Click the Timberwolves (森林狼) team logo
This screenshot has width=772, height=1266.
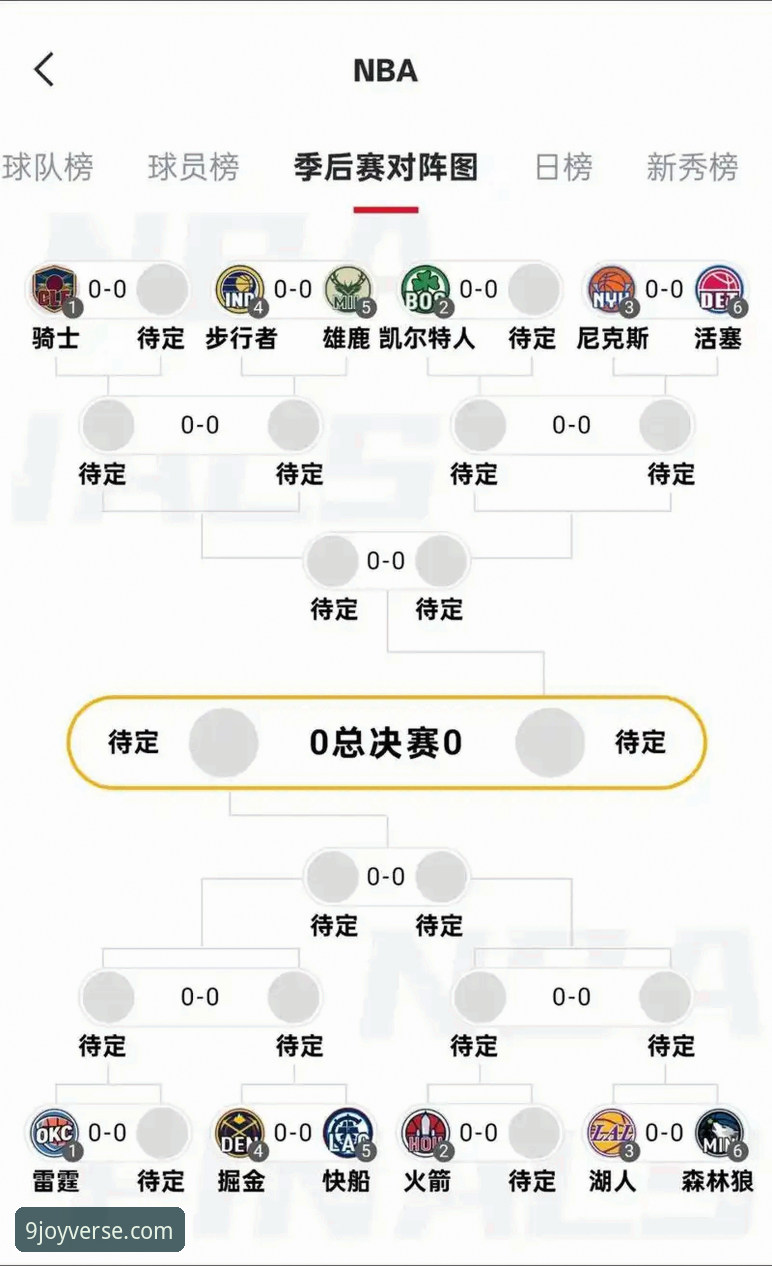coord(720,1133)
